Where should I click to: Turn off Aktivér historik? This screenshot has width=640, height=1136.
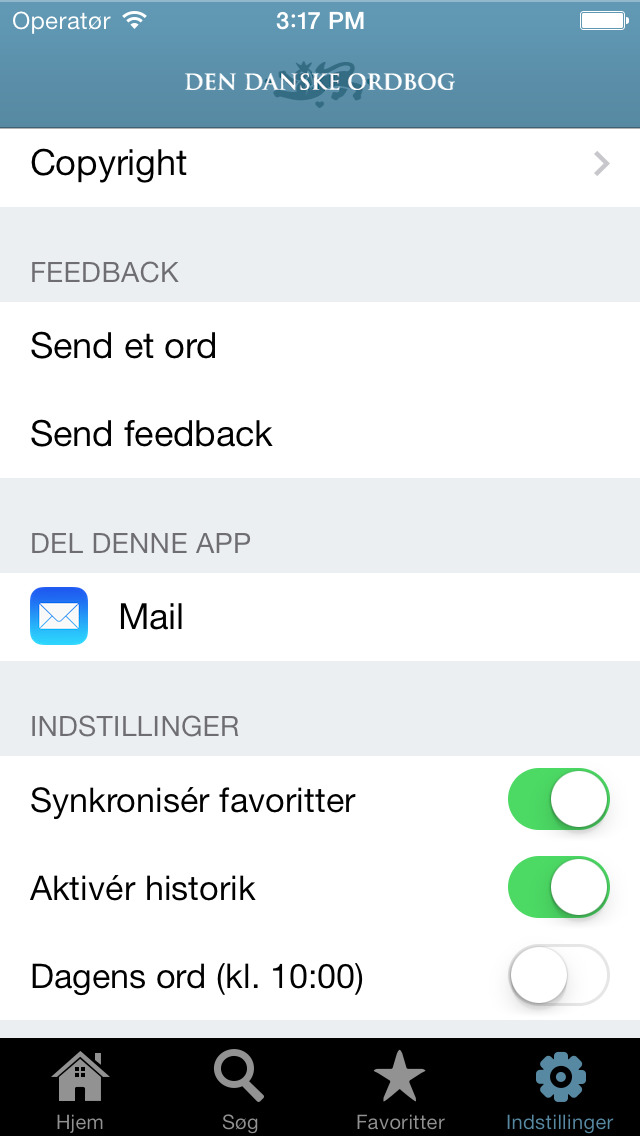pos(558,887)
